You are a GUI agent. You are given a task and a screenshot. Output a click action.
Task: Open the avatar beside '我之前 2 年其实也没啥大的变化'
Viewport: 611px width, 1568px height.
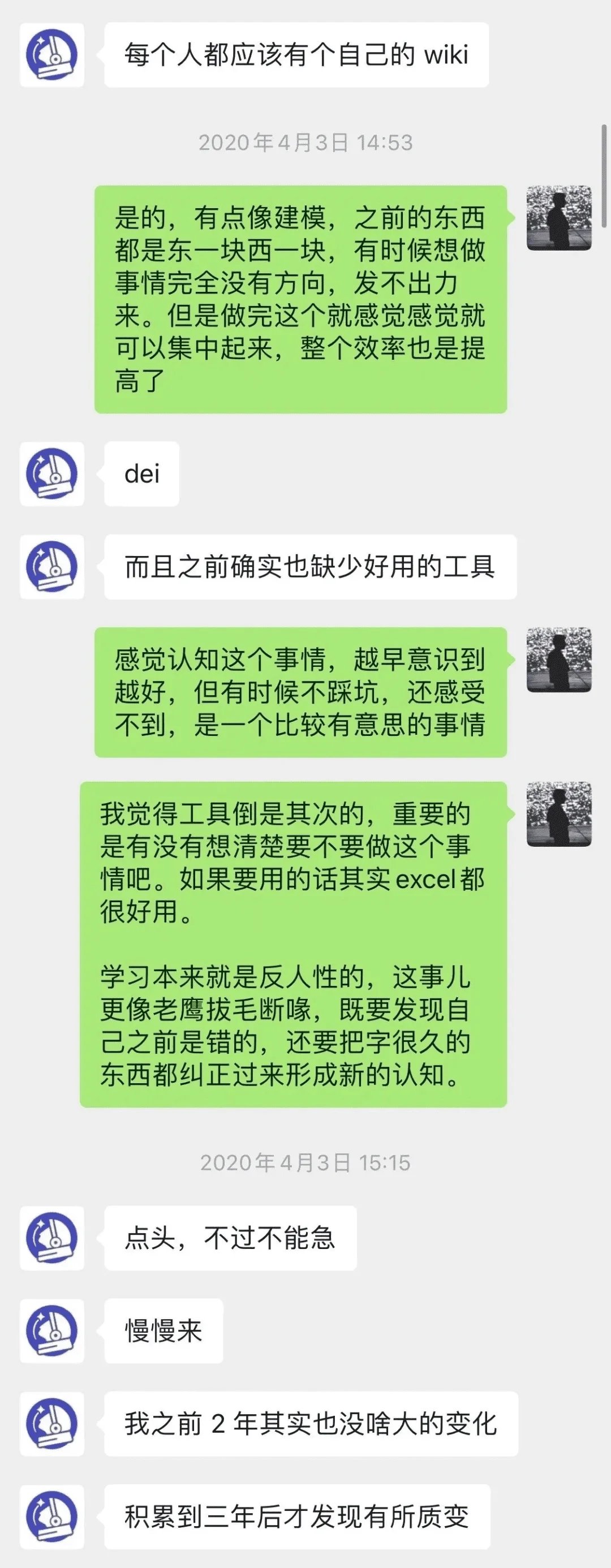click(51, 1424)
